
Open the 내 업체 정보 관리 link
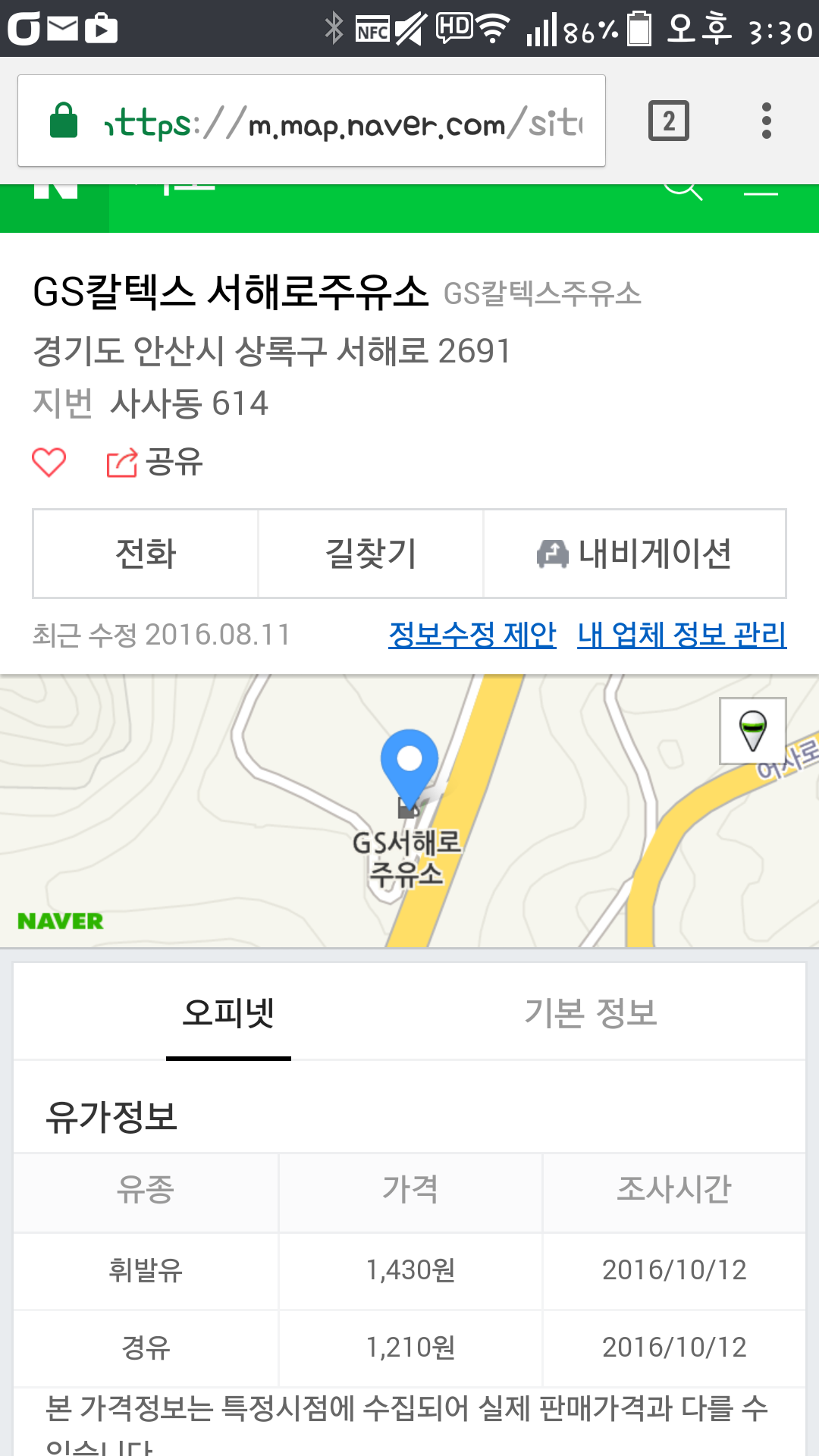682,635
